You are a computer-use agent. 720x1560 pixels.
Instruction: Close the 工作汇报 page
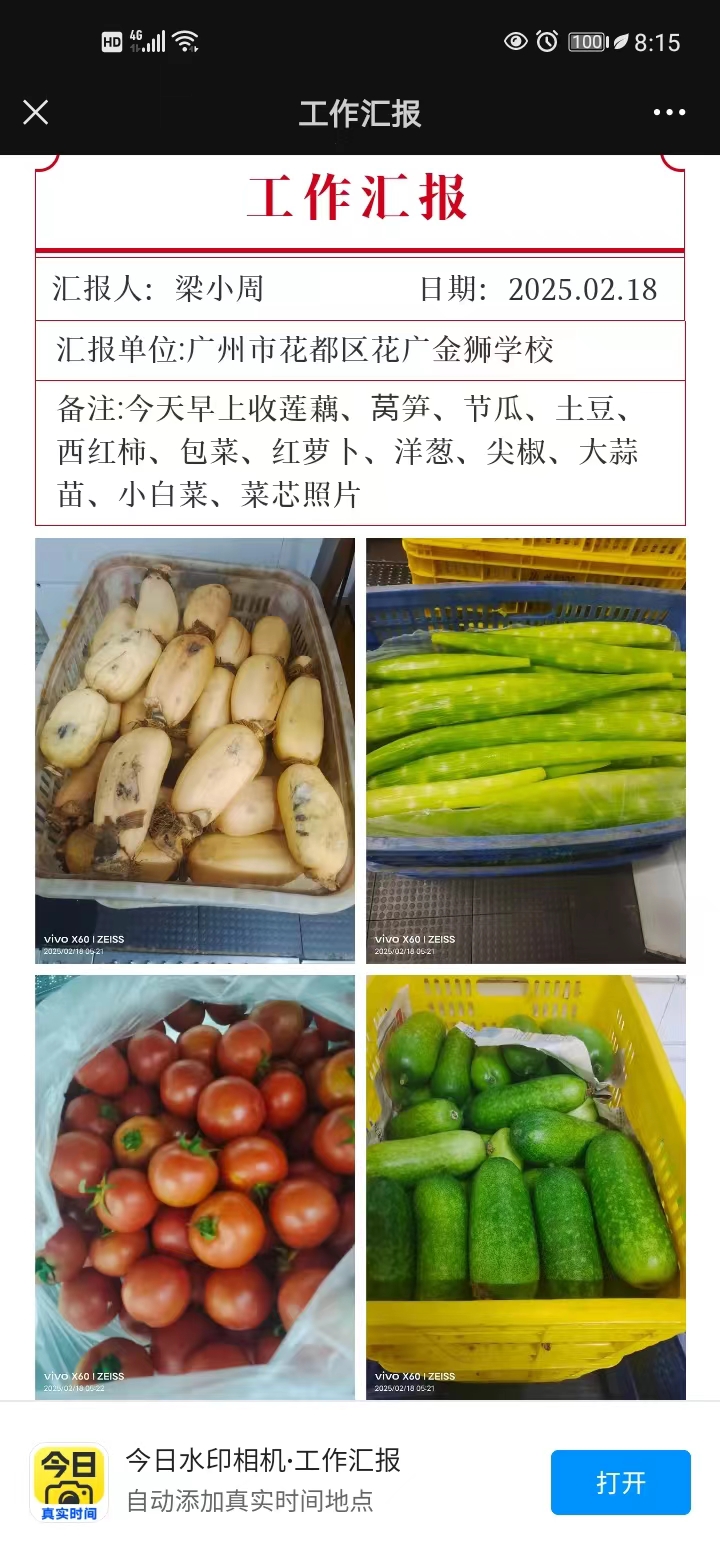pos(36,112)
